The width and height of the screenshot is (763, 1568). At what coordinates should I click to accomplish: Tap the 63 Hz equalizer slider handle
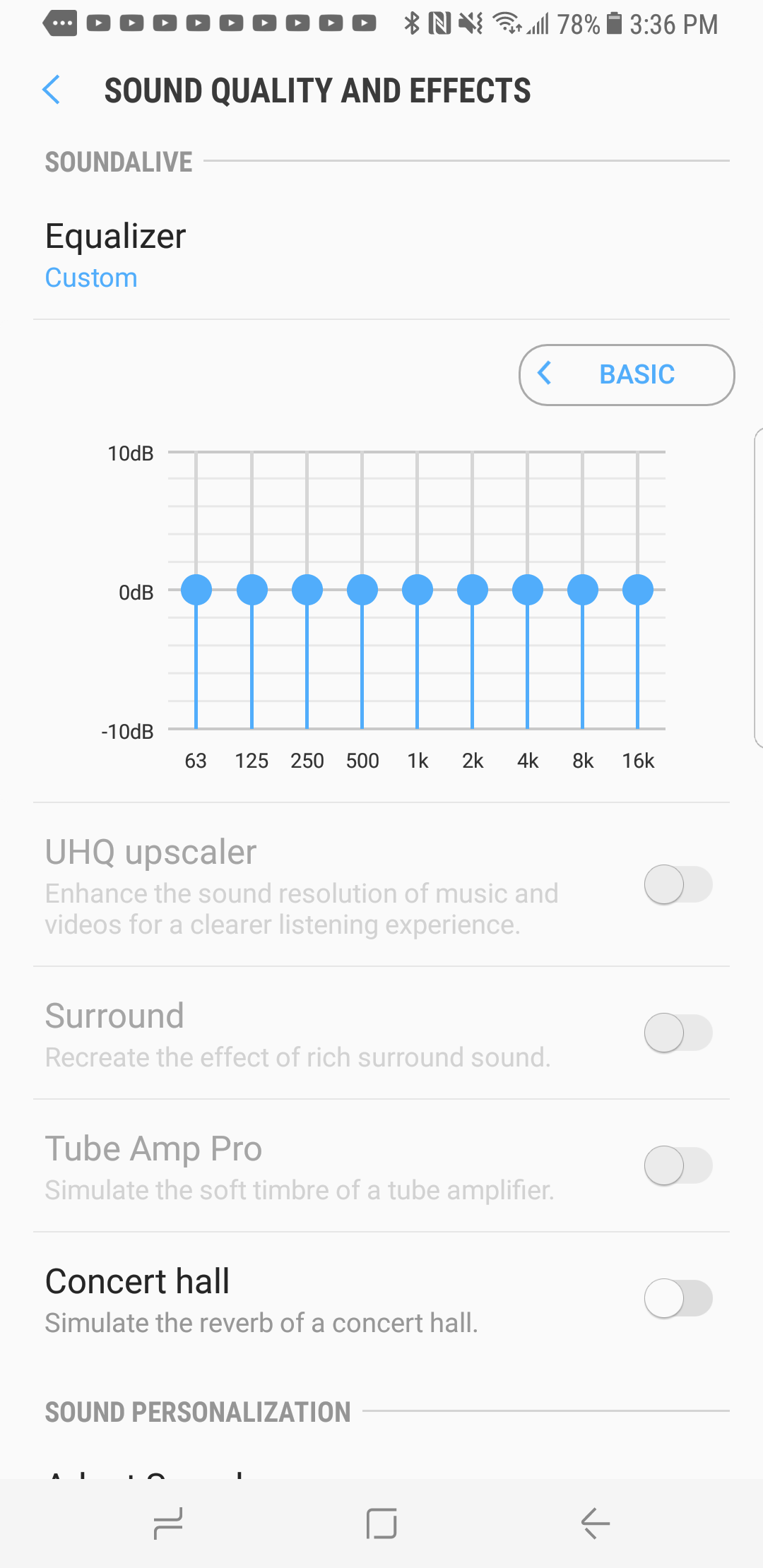pos(196,590)
